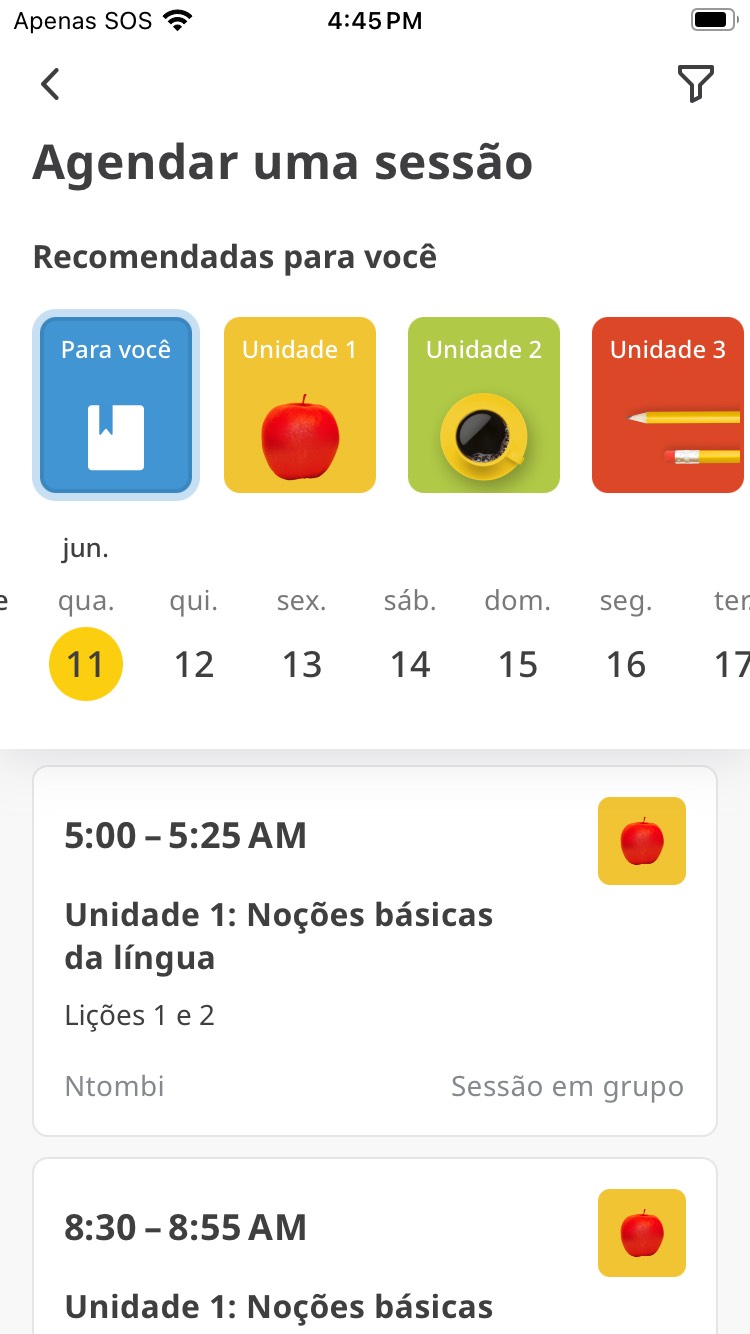Tap 'jun.' month label to change month
750x1334 pixels.
[86, 547]
